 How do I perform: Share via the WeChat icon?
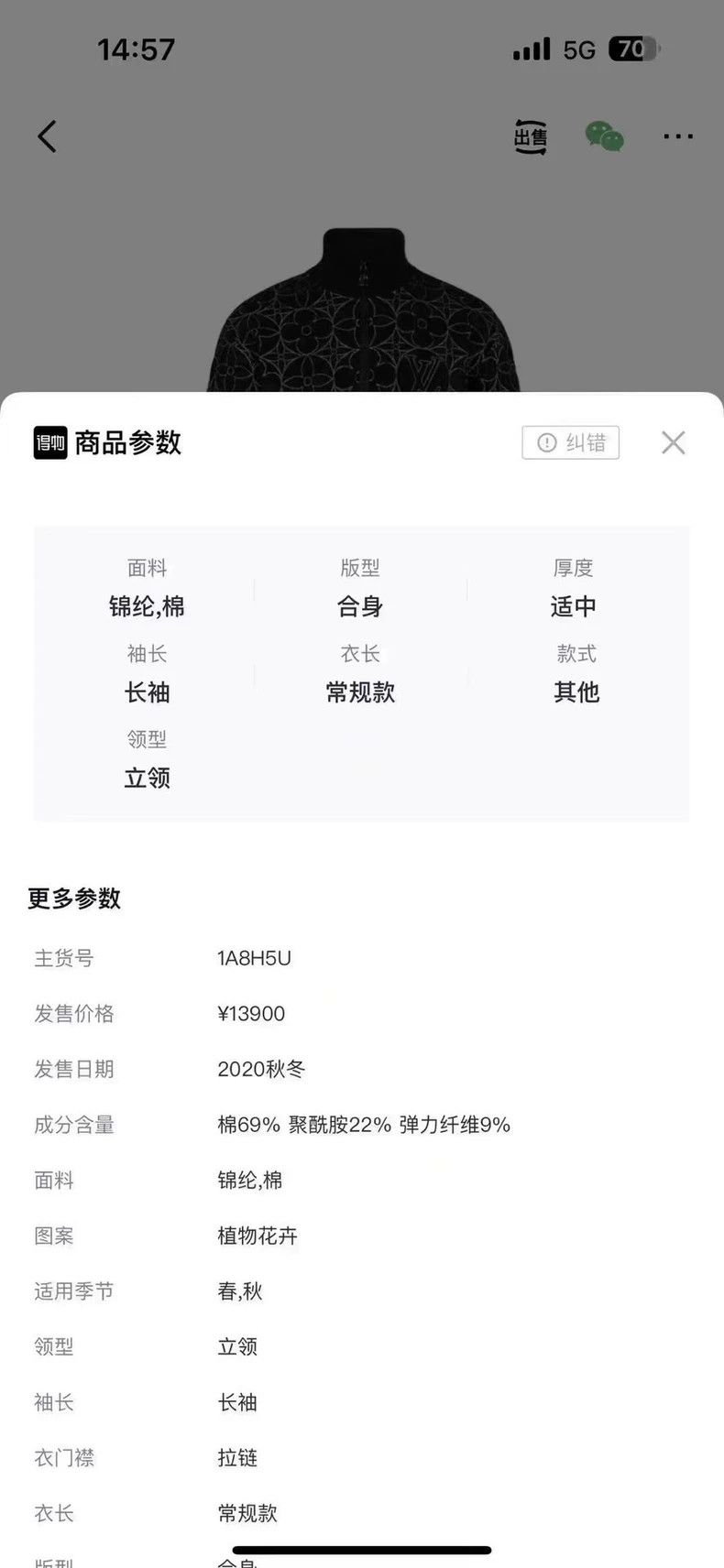click(x=605, y=136)
